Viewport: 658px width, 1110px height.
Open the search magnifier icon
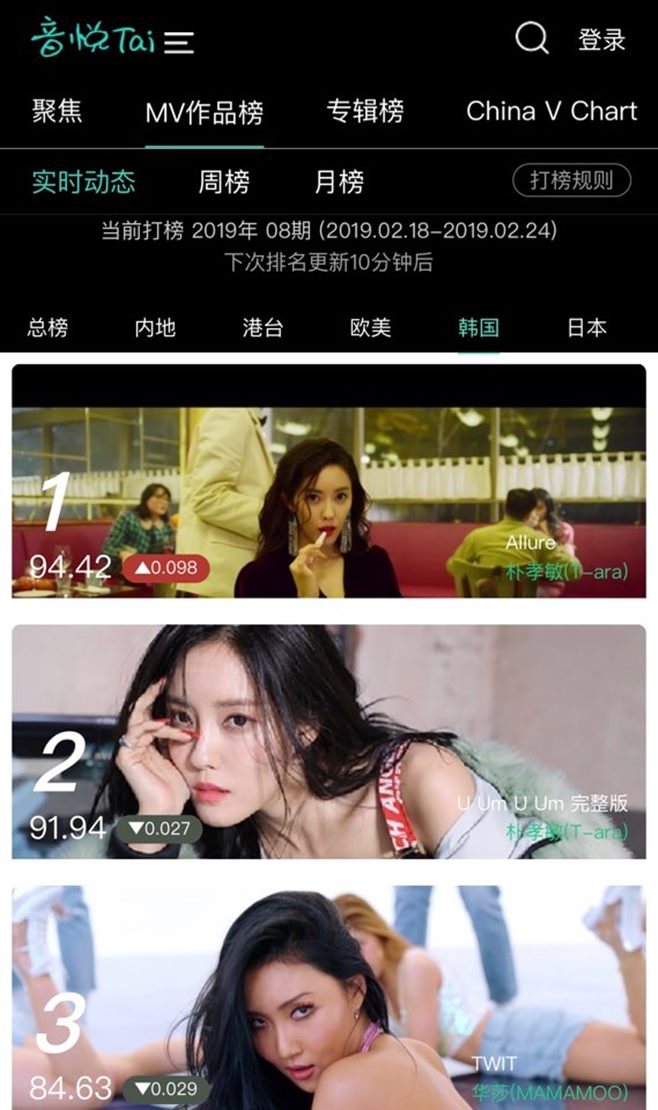(x=531, y=39)
